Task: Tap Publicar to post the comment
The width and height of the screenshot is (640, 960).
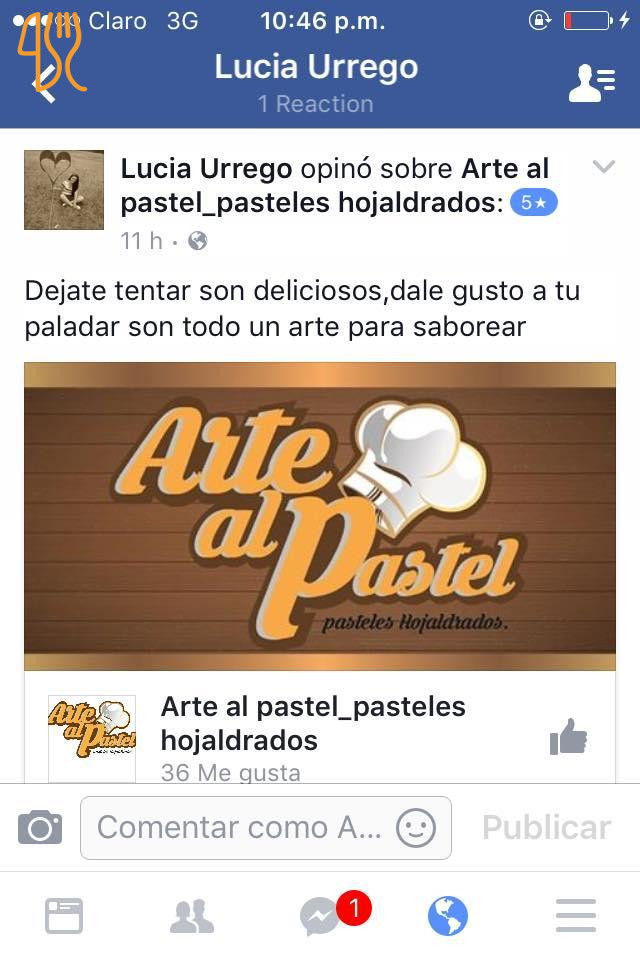Action: [x=546, y=828]
